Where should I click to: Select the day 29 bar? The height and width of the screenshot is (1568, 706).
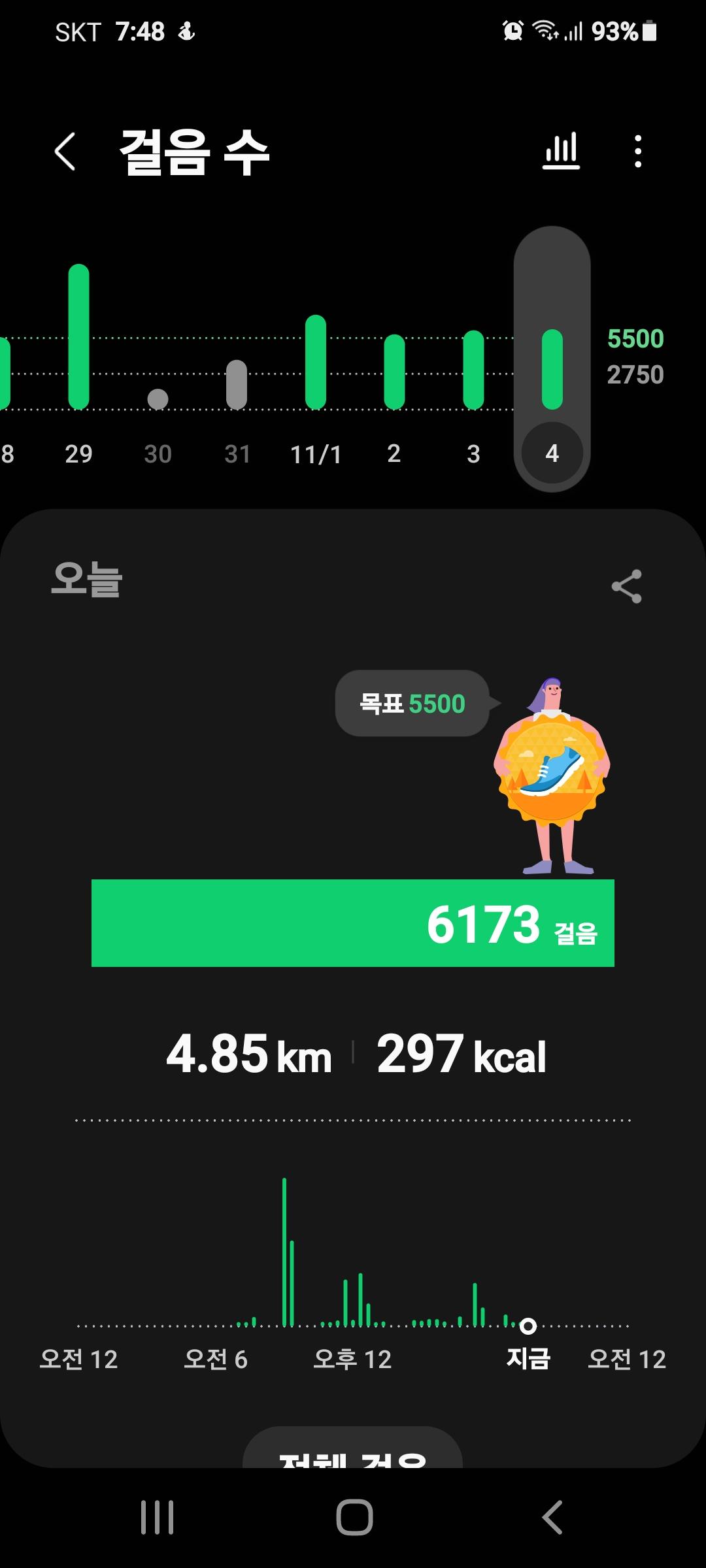pyautogui.click(x=78, y=337)
